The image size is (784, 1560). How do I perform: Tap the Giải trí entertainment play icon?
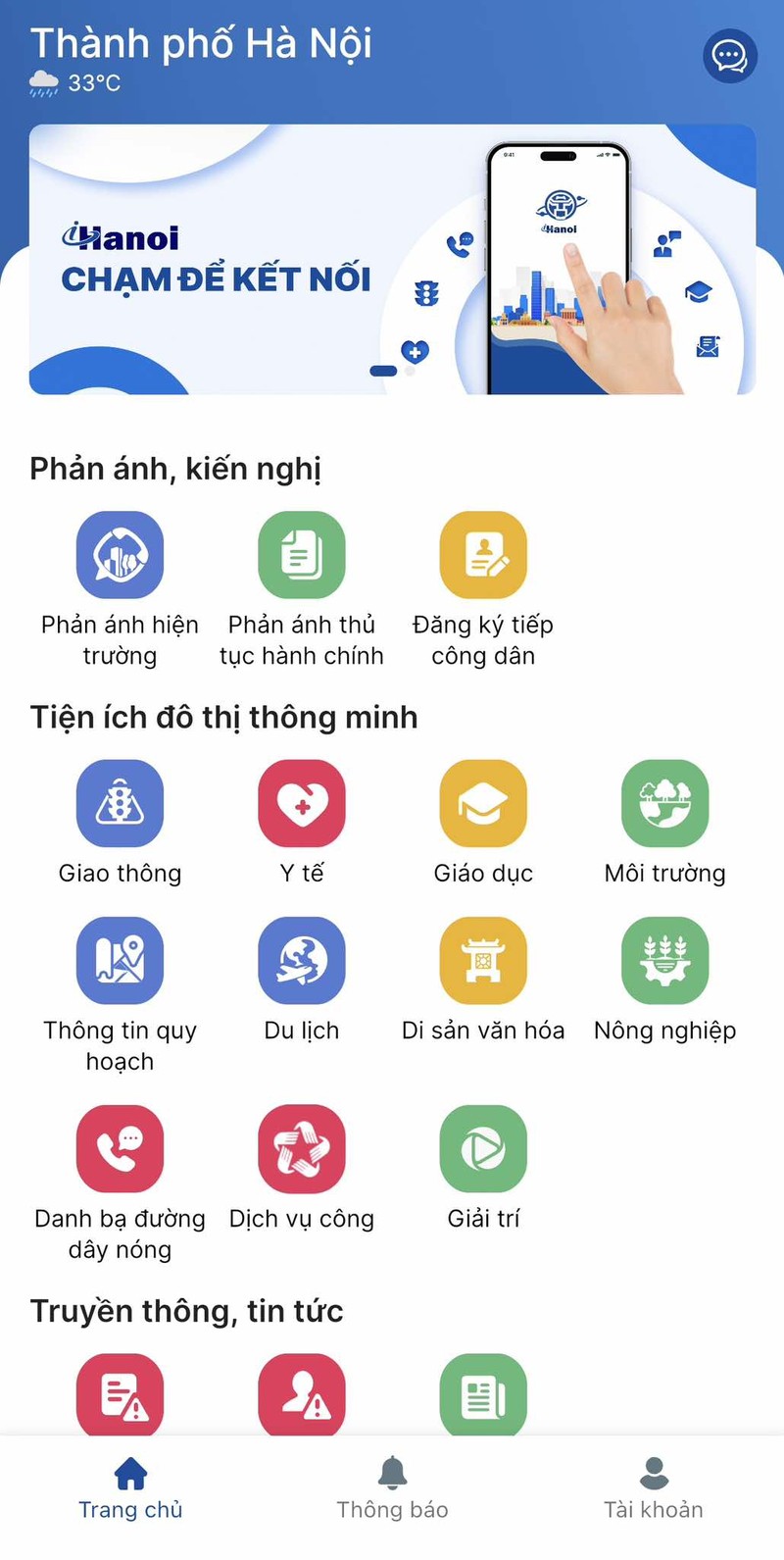483,1149
